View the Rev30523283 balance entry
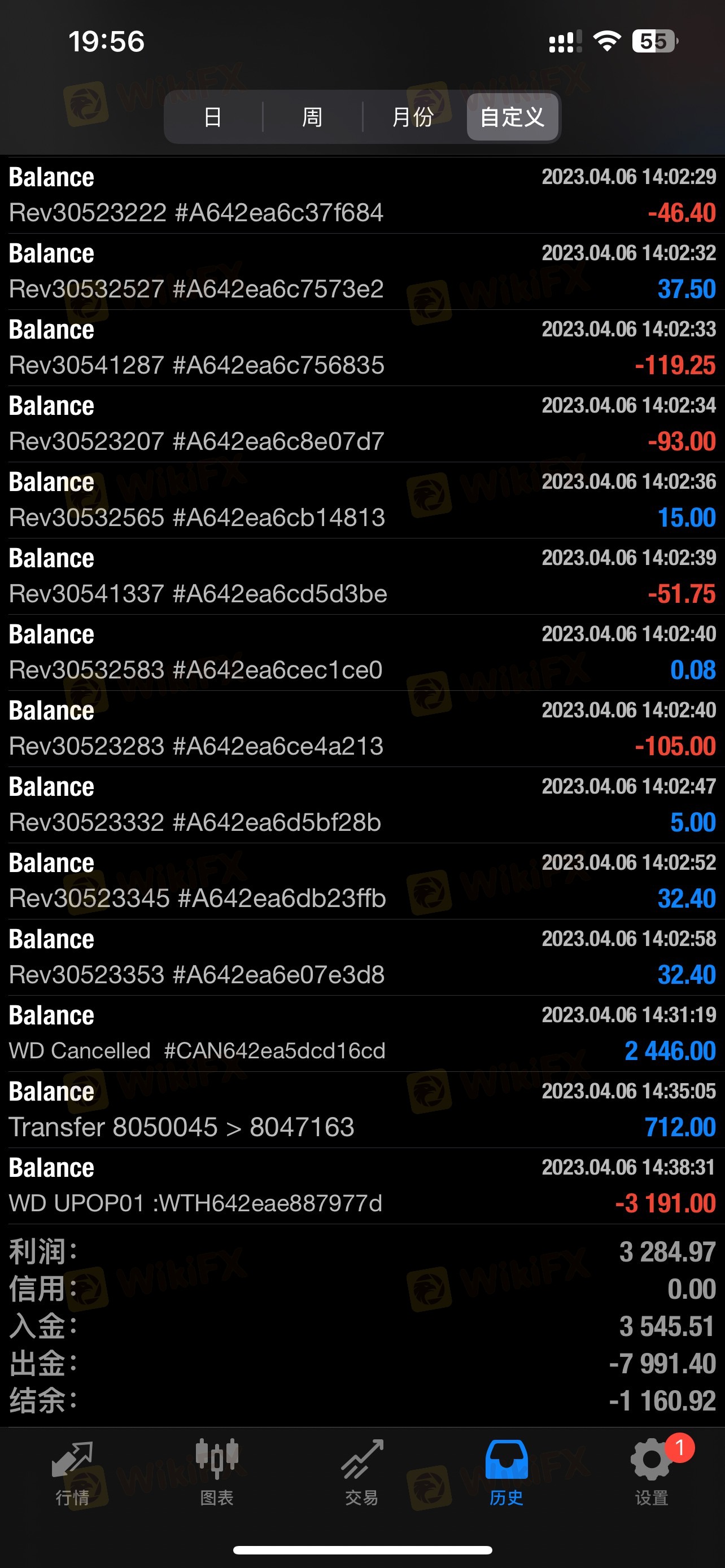The height and width of the screenshot is (1568, 725). [x=362, y=729]
